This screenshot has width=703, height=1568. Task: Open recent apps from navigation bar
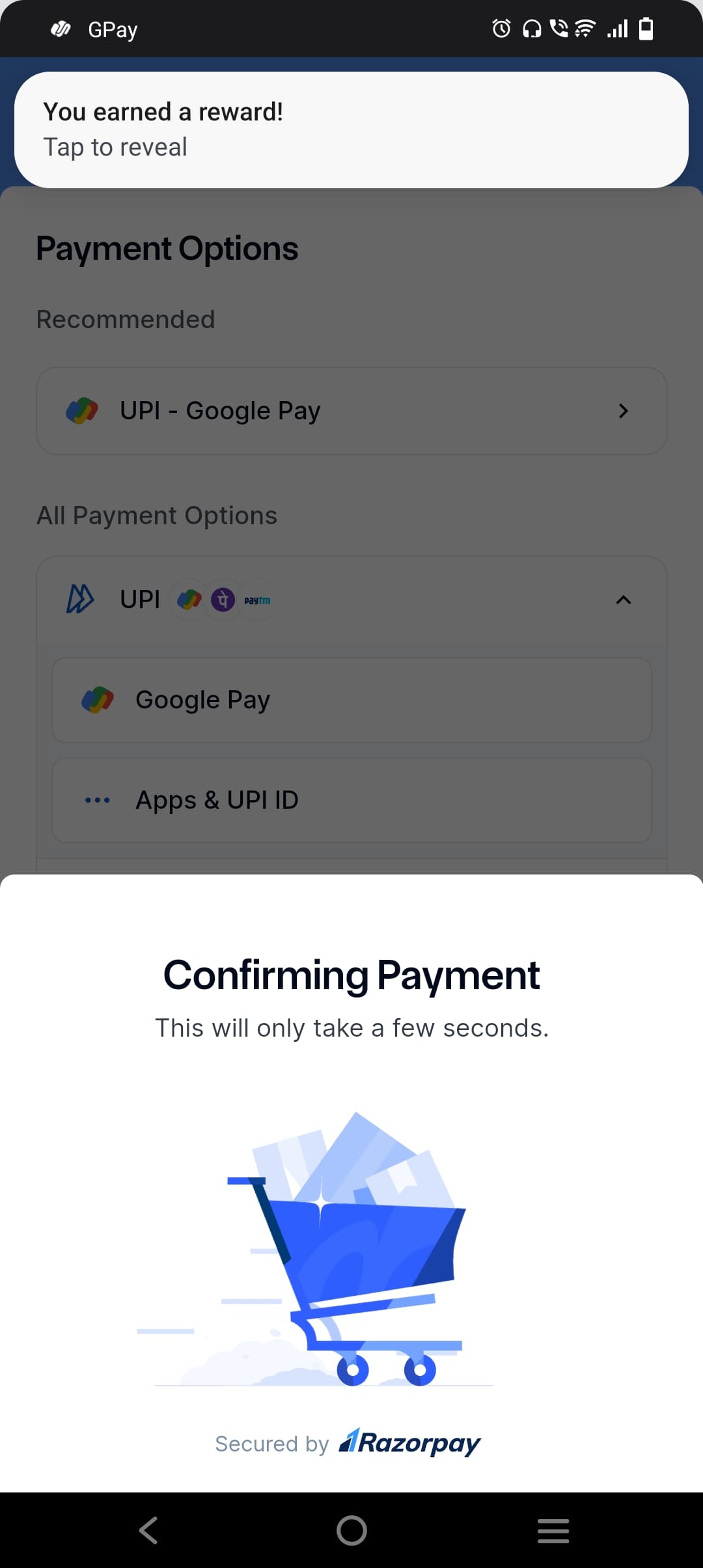coord(553,1530)
